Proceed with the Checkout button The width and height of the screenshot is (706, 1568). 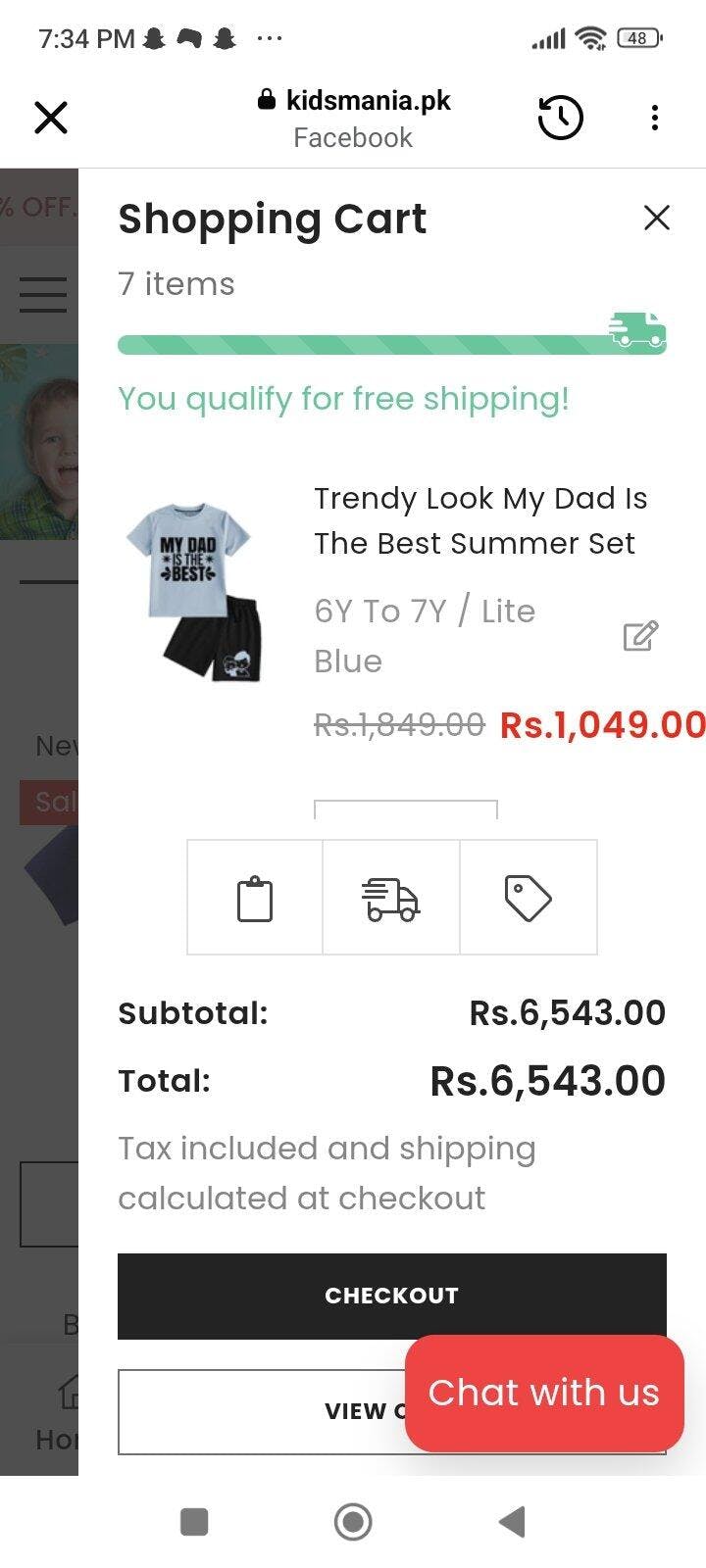click(391, 1296)
